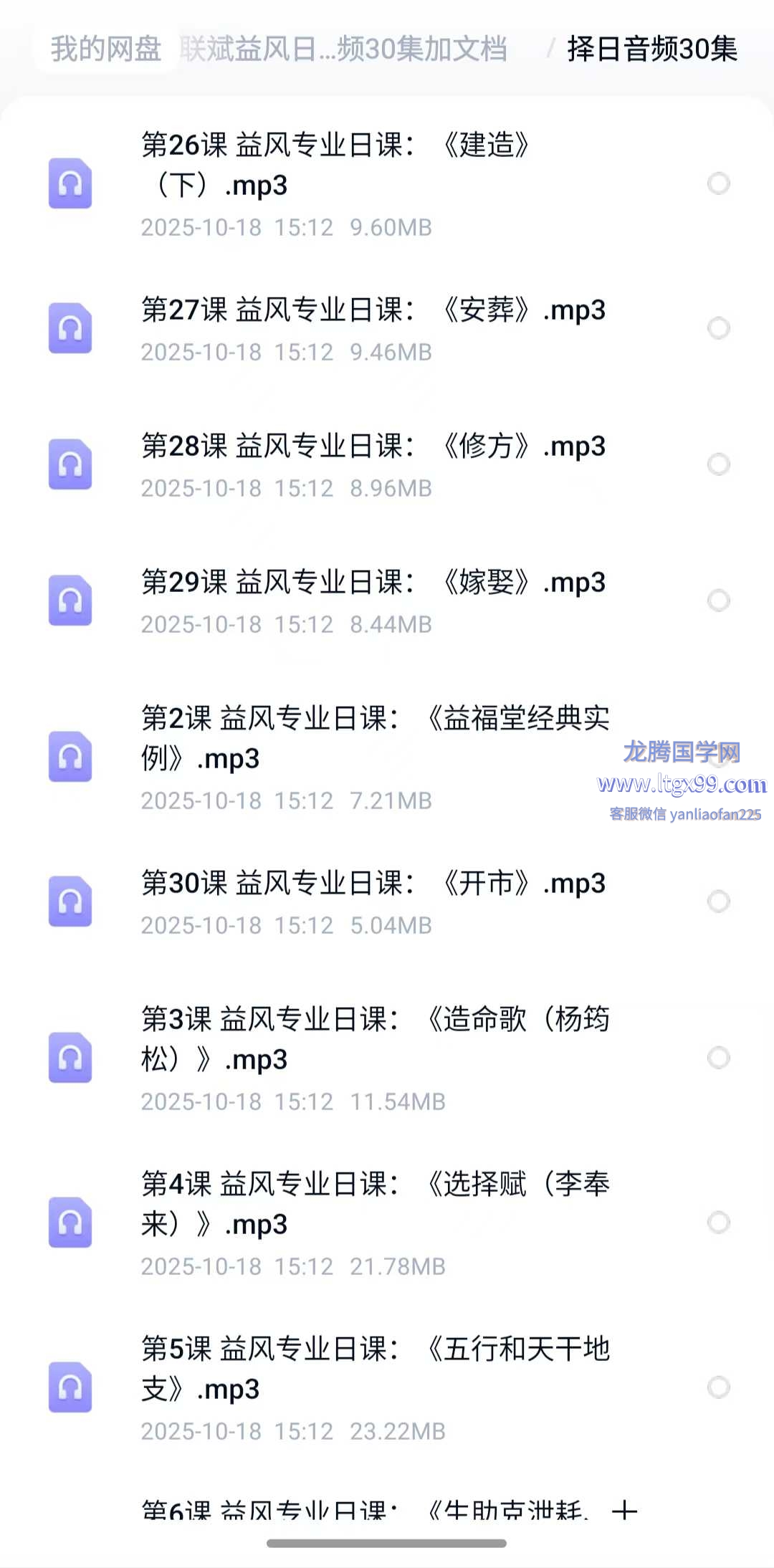The image size is (774, 1568).
Task: Select the 第26课《建造》（下） file circle
Action: pos(718,183)
